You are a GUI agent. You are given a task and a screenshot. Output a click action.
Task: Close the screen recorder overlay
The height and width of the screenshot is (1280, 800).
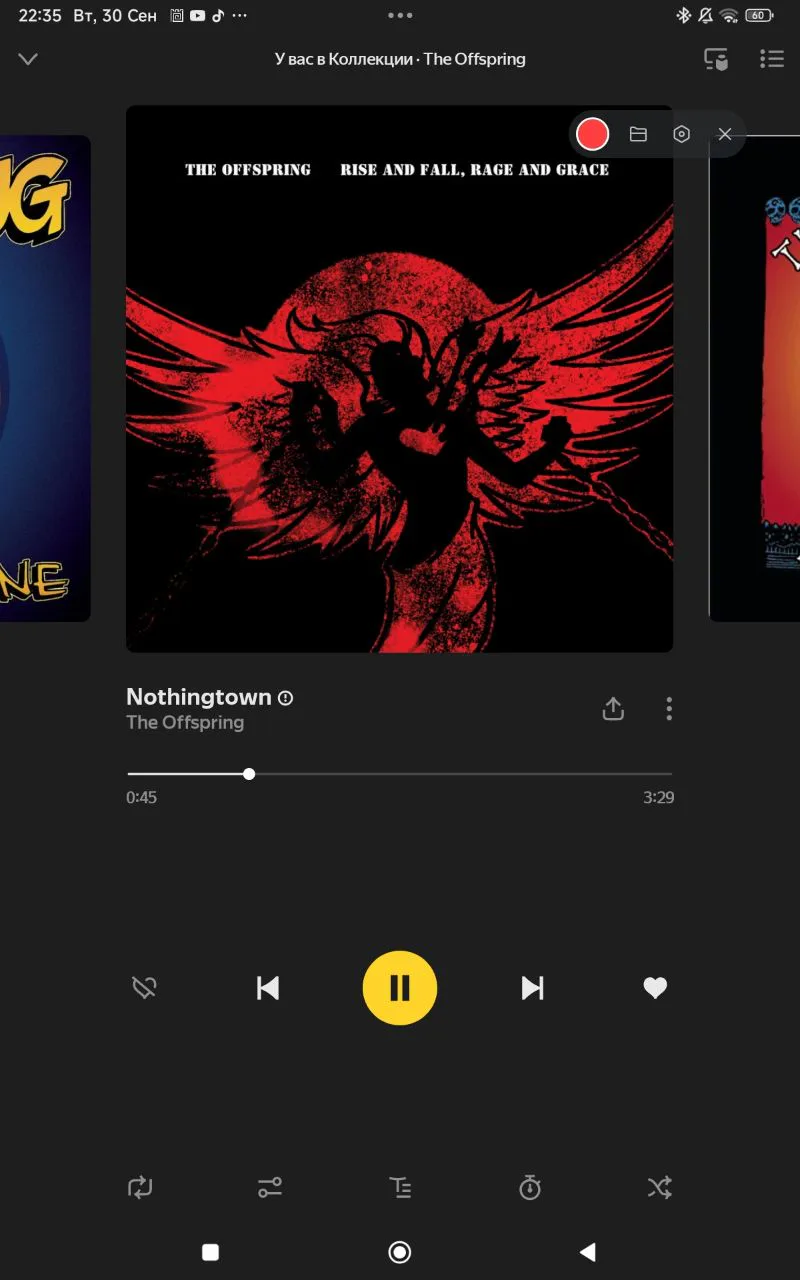pyautogui.click(x=725, y=134)
